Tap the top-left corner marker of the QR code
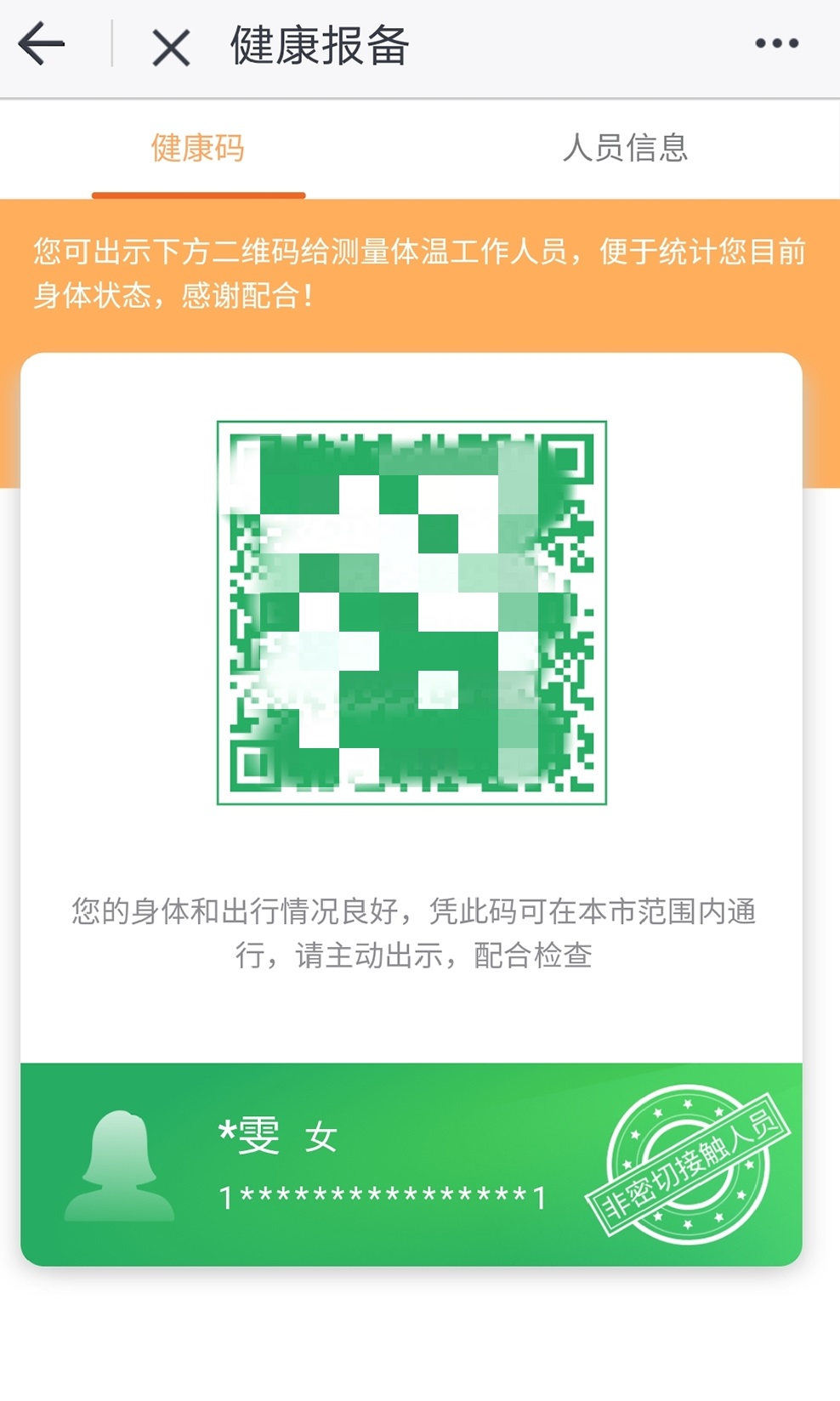This screenshot has width=840, height=1401. pos(255,459)
